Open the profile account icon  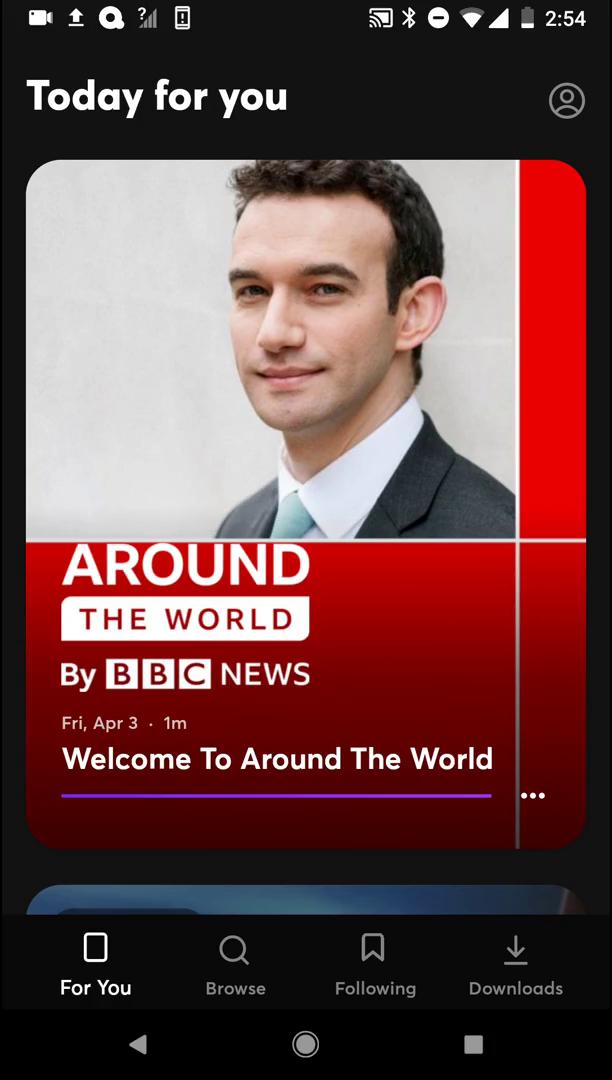pos(566,100)
